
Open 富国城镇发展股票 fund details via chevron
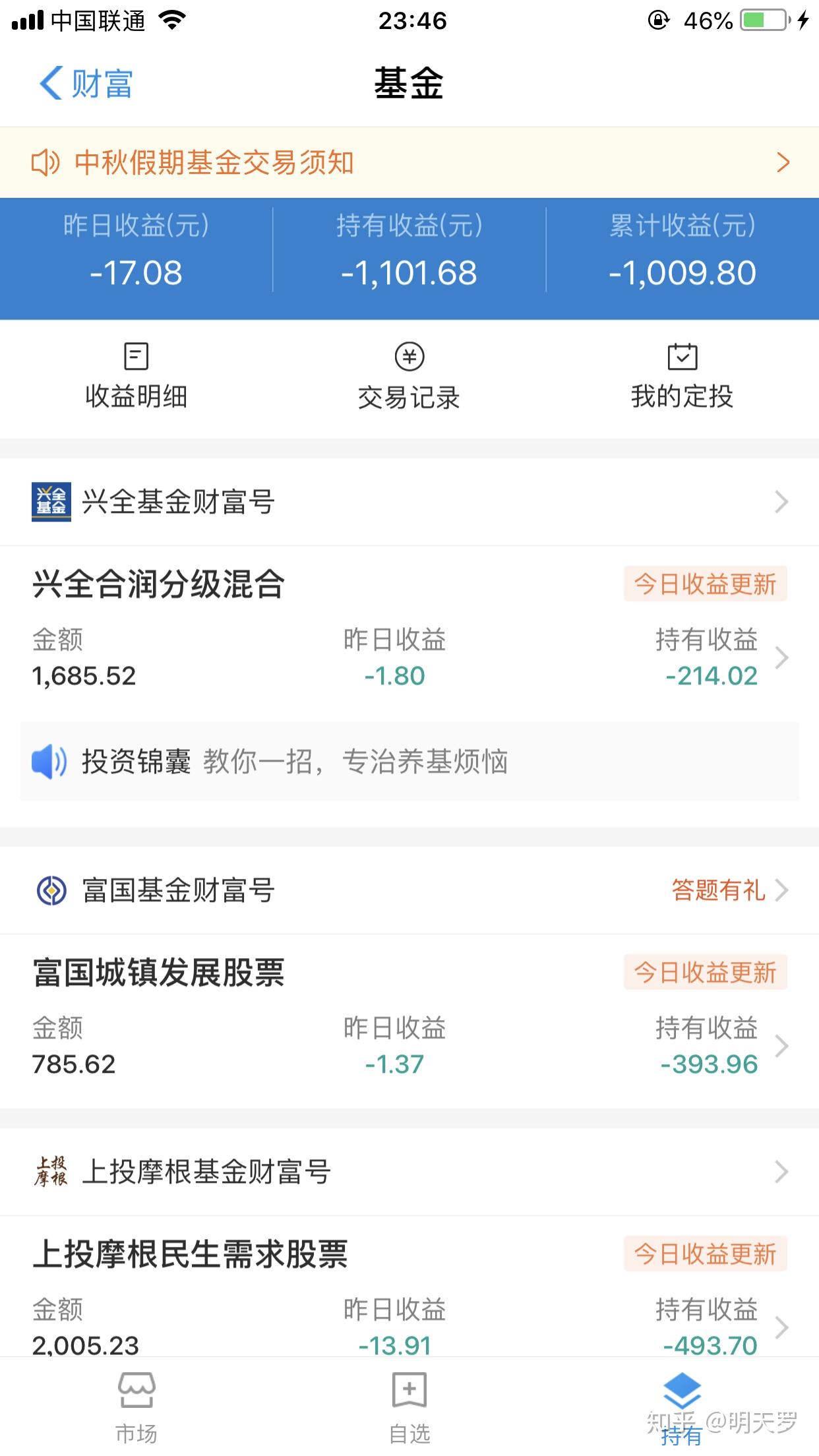[782, 1046]
